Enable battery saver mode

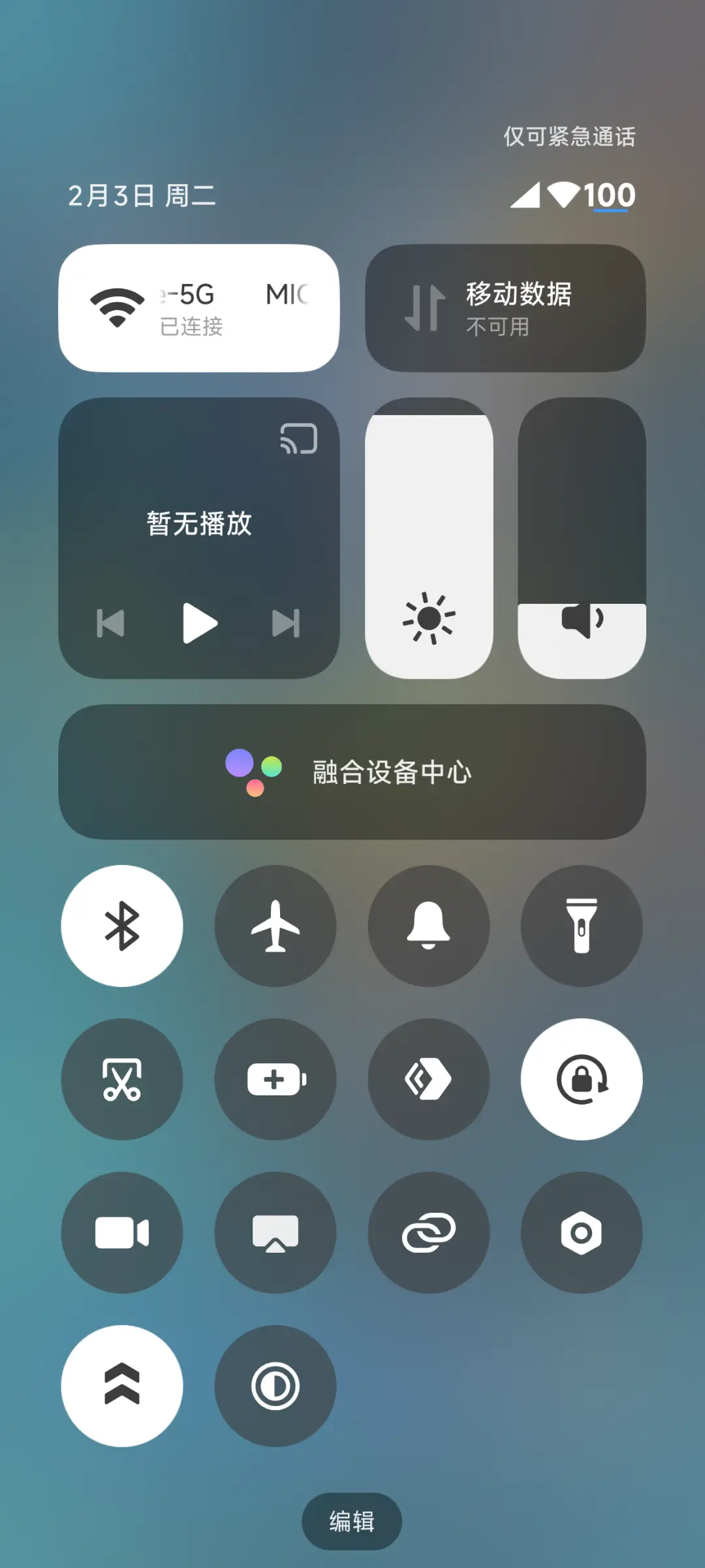pos(275,1079)
